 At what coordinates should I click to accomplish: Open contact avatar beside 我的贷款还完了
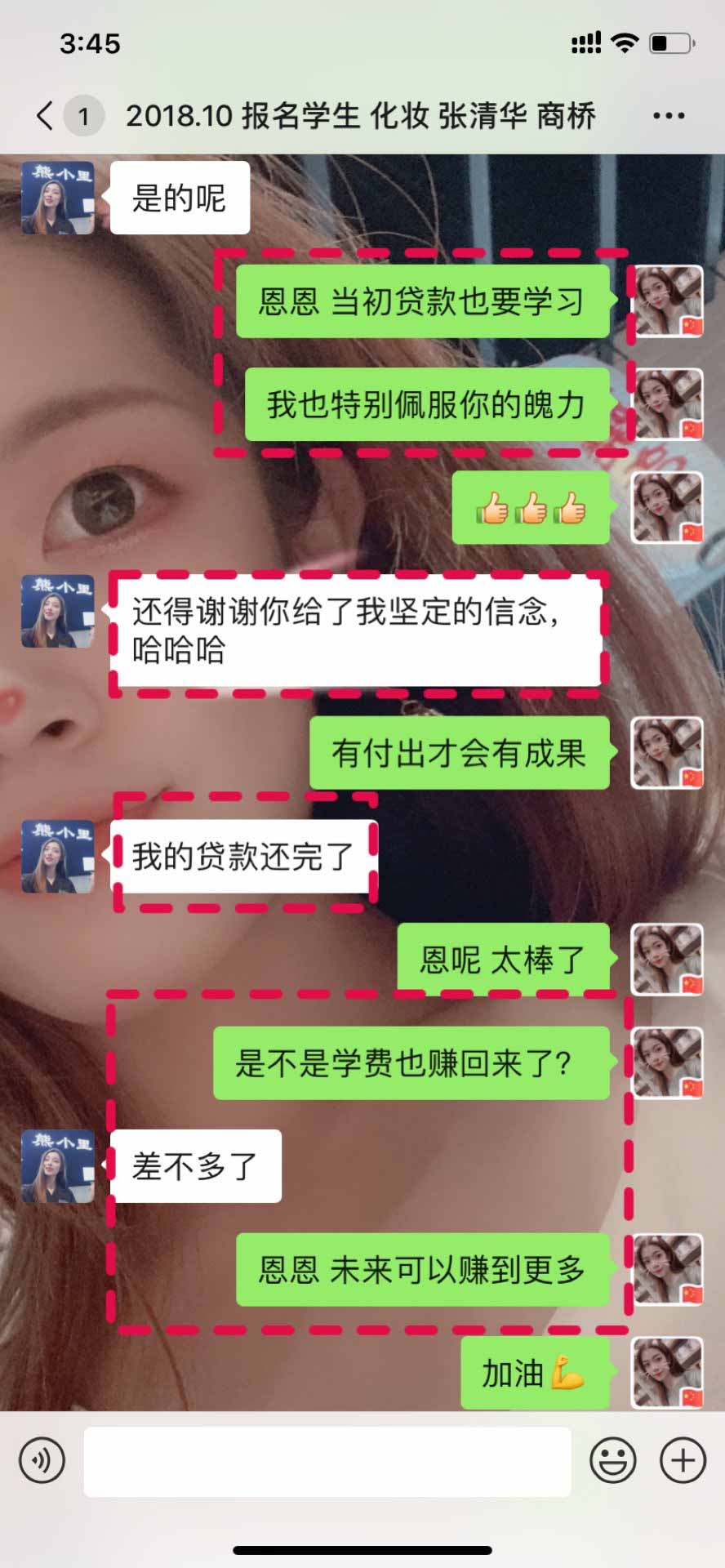pyautogui.click(x=57, y=856)
